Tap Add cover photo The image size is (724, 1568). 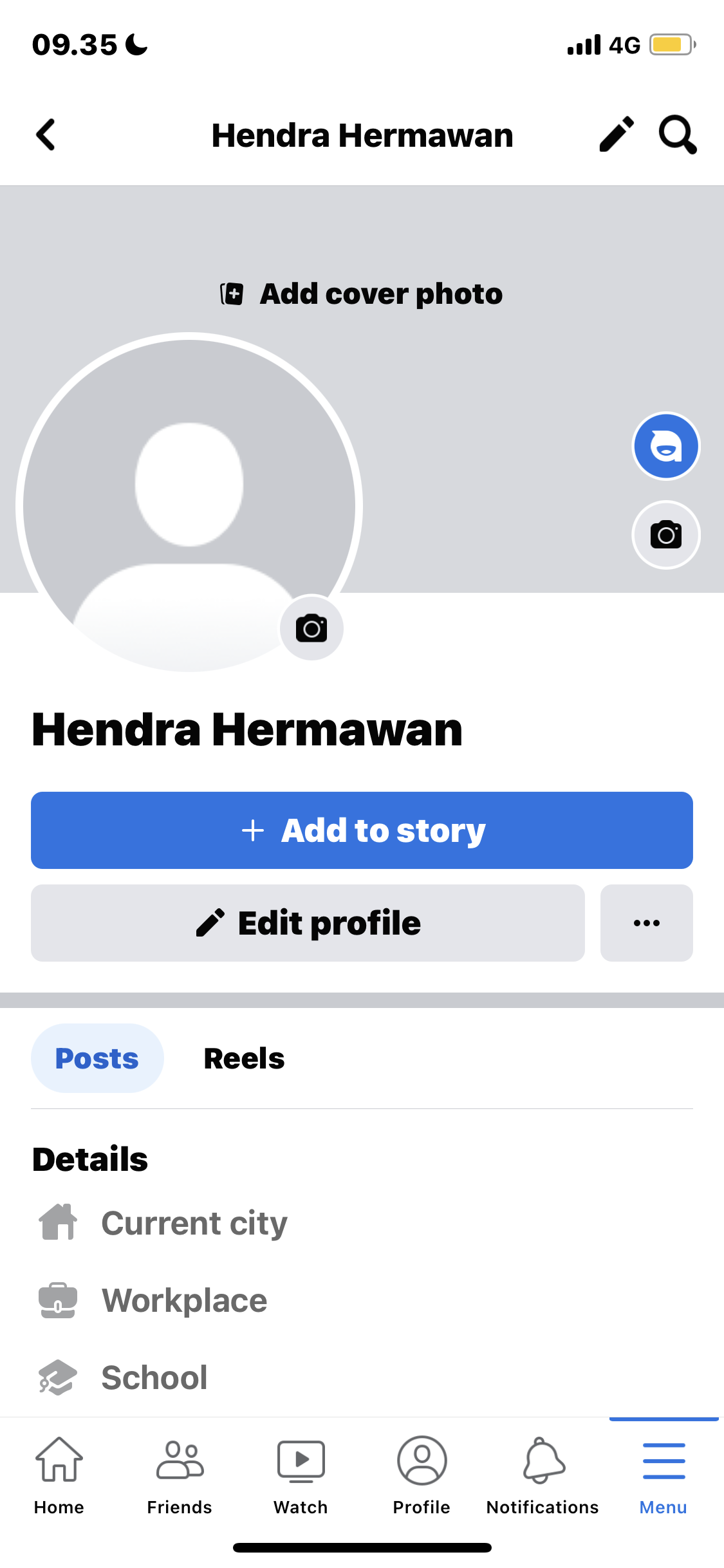(x=362, y=294)
